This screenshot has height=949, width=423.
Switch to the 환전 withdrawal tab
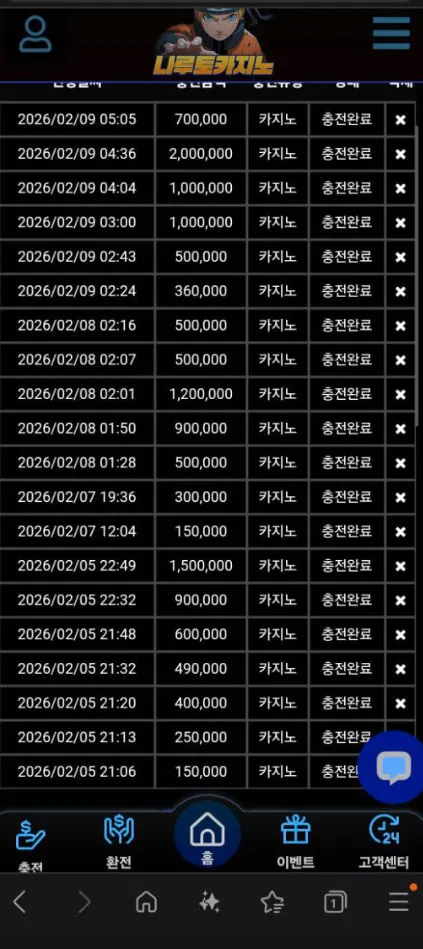(119, 842)
